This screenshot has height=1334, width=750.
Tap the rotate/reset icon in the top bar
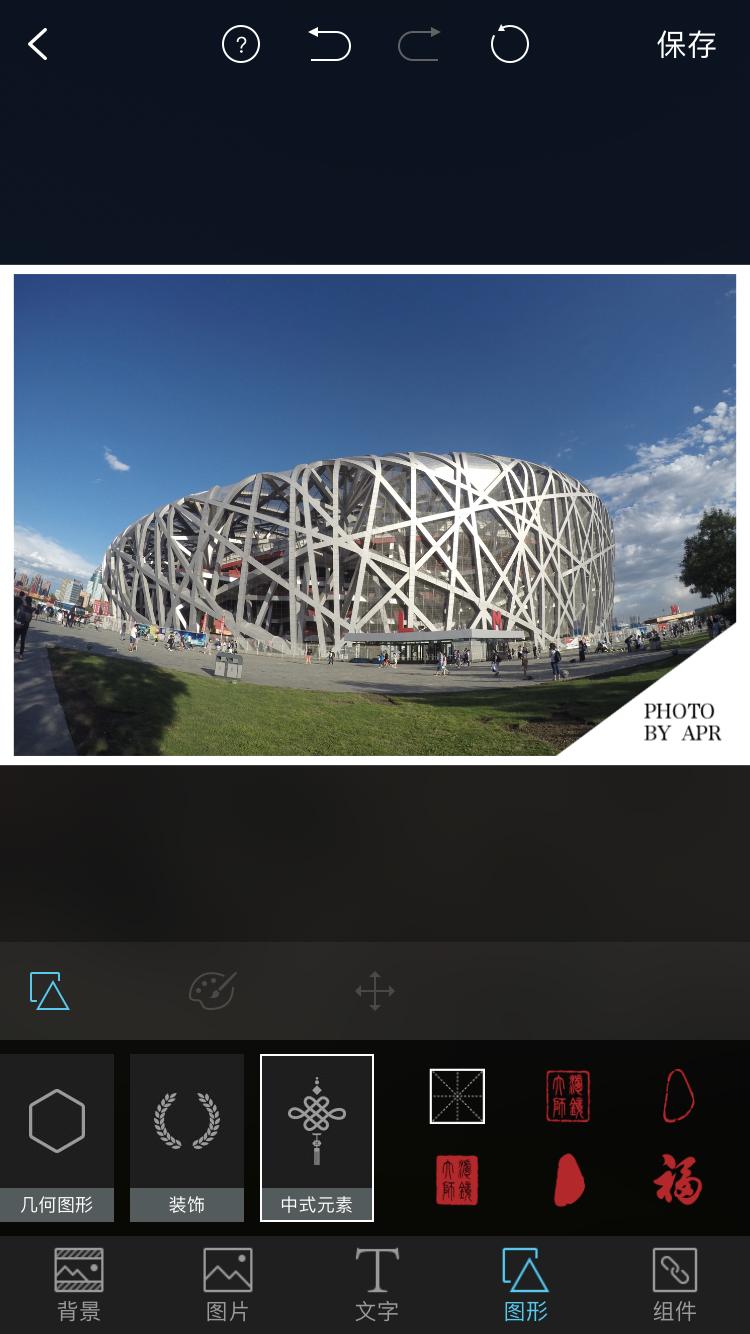[510, 44]
